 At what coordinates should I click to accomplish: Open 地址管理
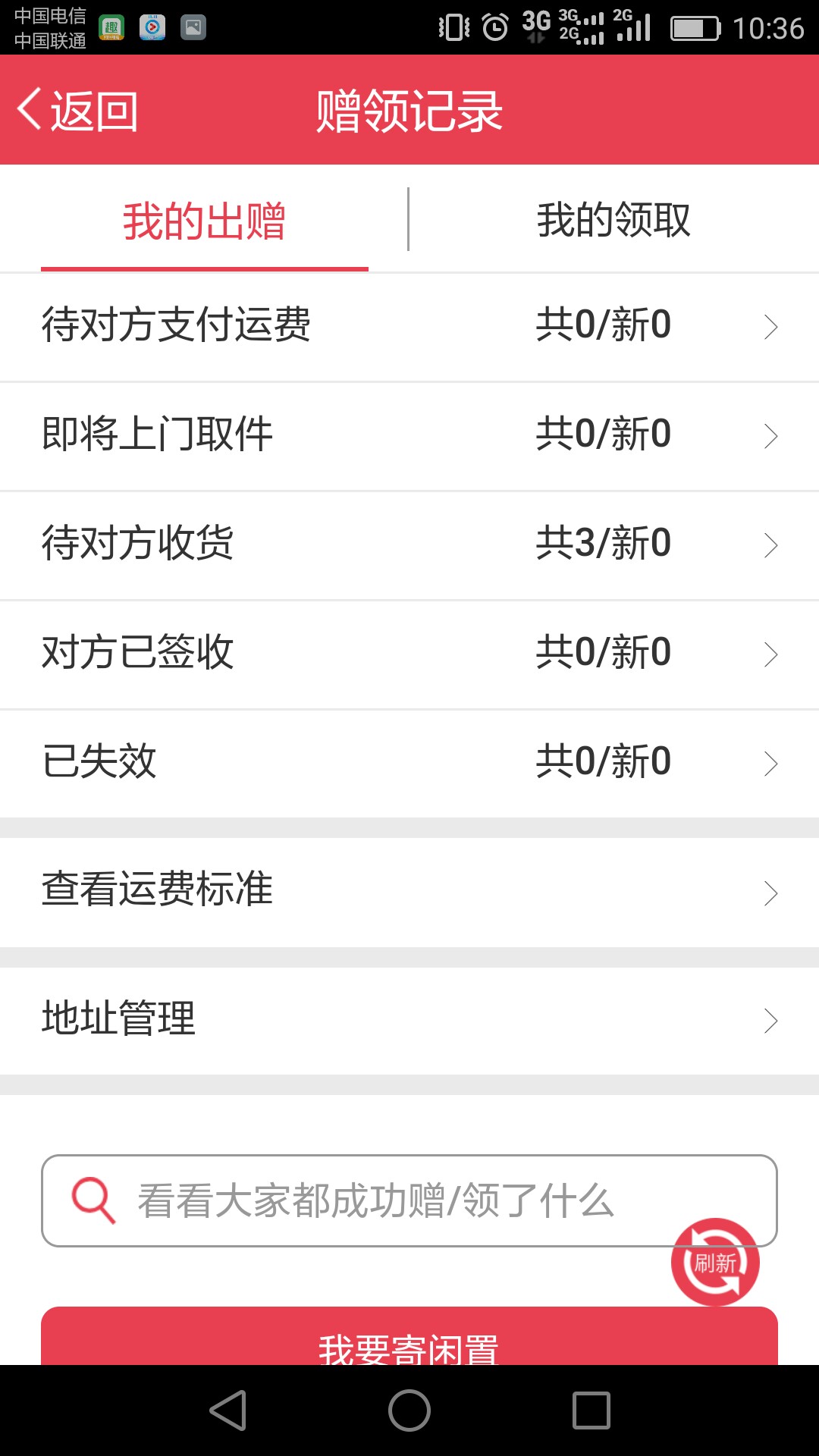tap(409, 1021)
